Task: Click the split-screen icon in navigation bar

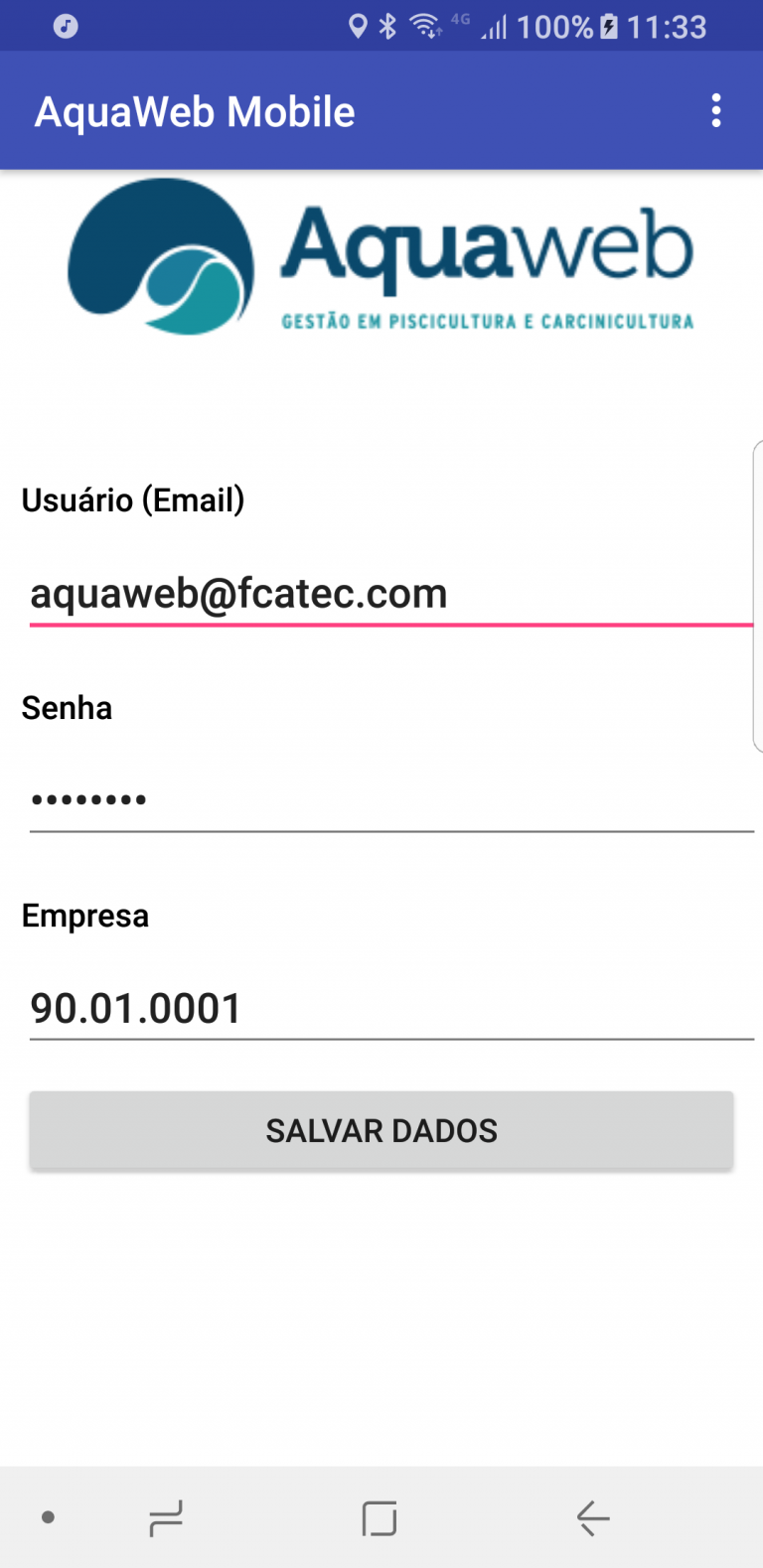Action: tap(165, 1518)
